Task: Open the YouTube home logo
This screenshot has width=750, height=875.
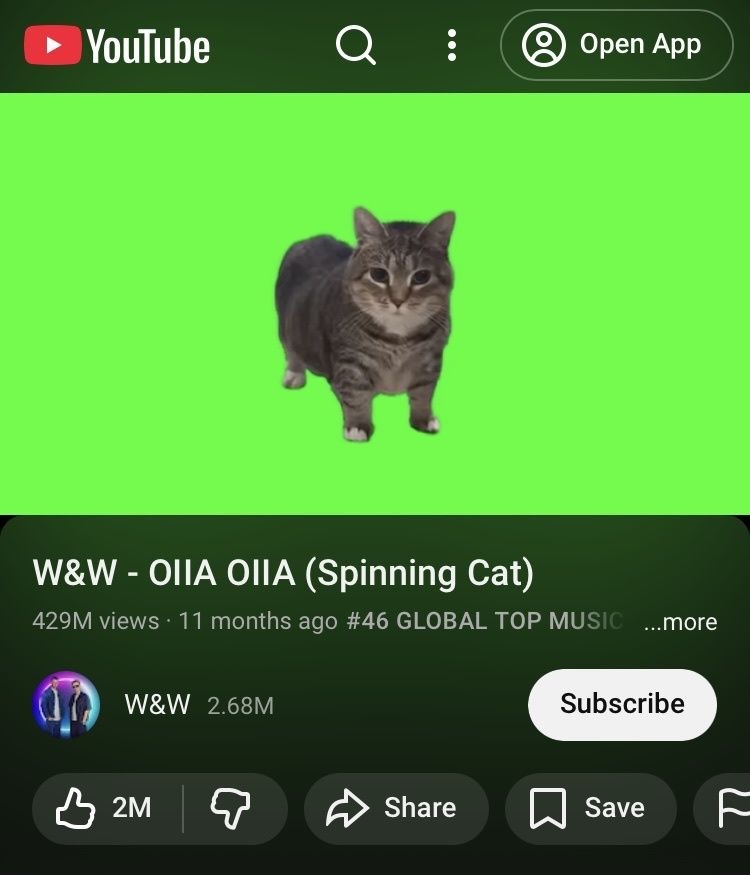Action: [117, 46]
